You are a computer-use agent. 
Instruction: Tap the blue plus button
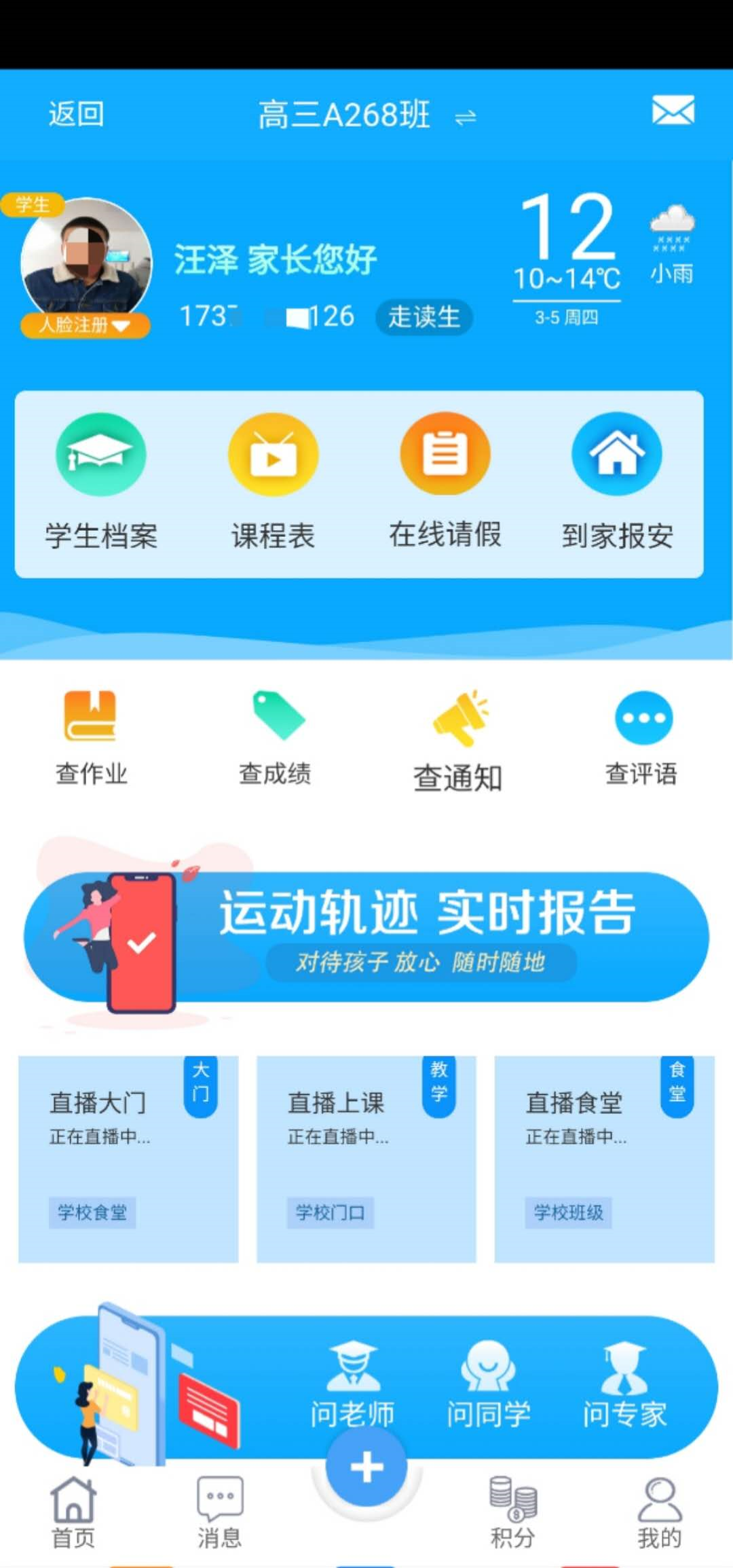tap(366, 1467)
